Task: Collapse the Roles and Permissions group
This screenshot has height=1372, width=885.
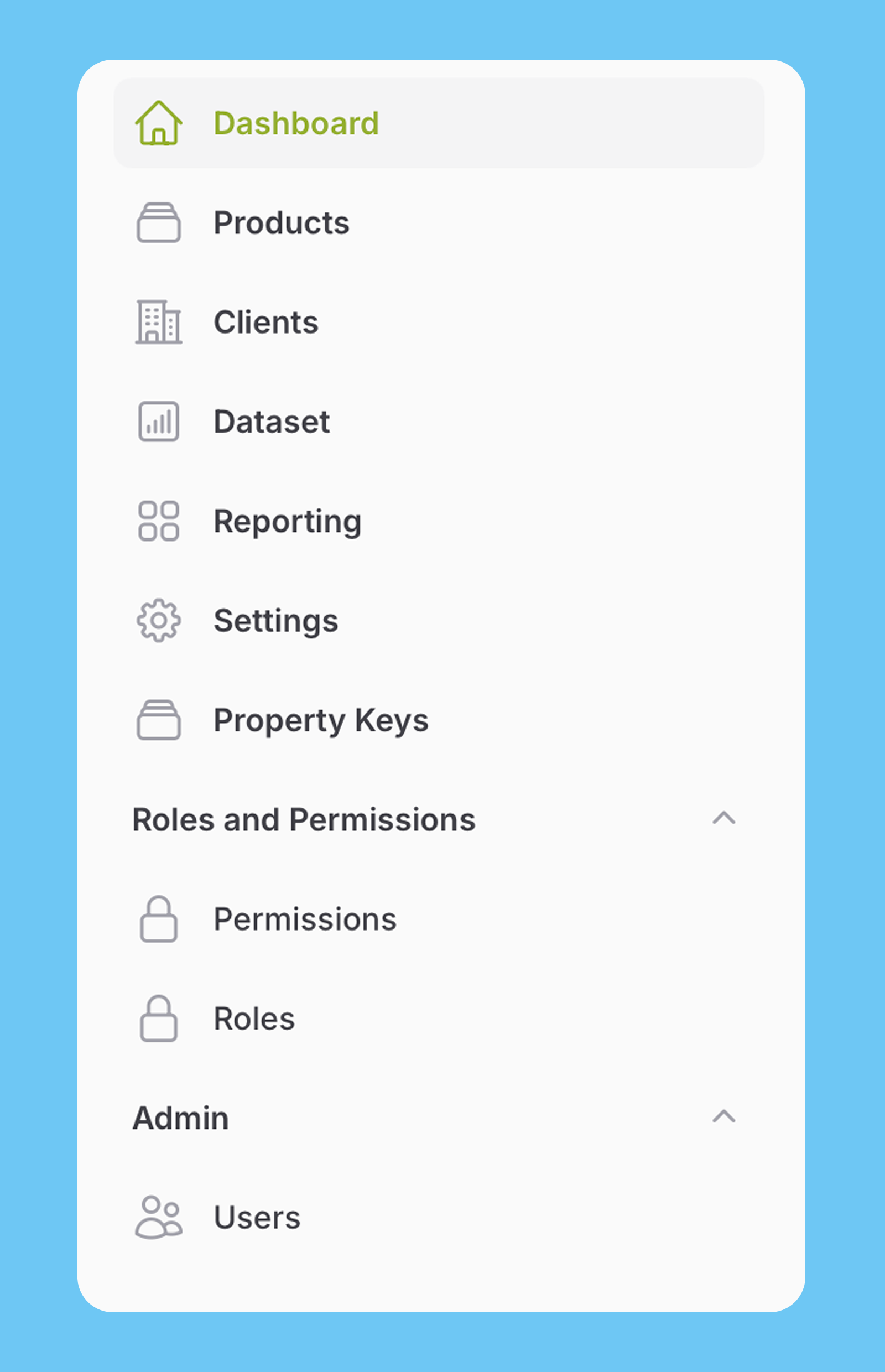Action: (x=723, y=818)
